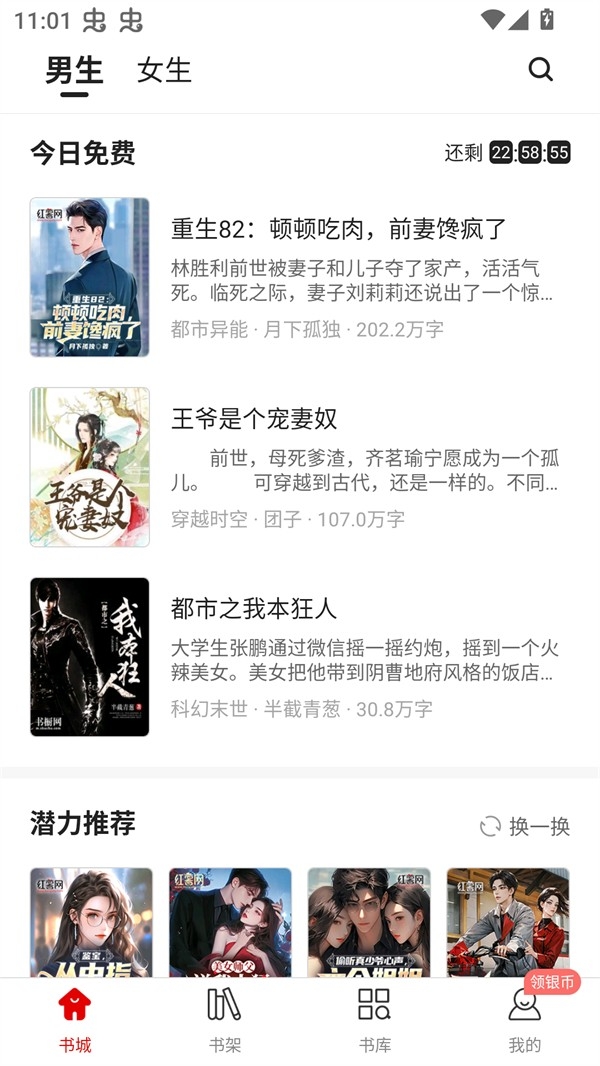Tap 换一换 to refresh recommendations
The height and width of the screenshot is (1066, 600).
pyautogui.click(x=525, y=826)
